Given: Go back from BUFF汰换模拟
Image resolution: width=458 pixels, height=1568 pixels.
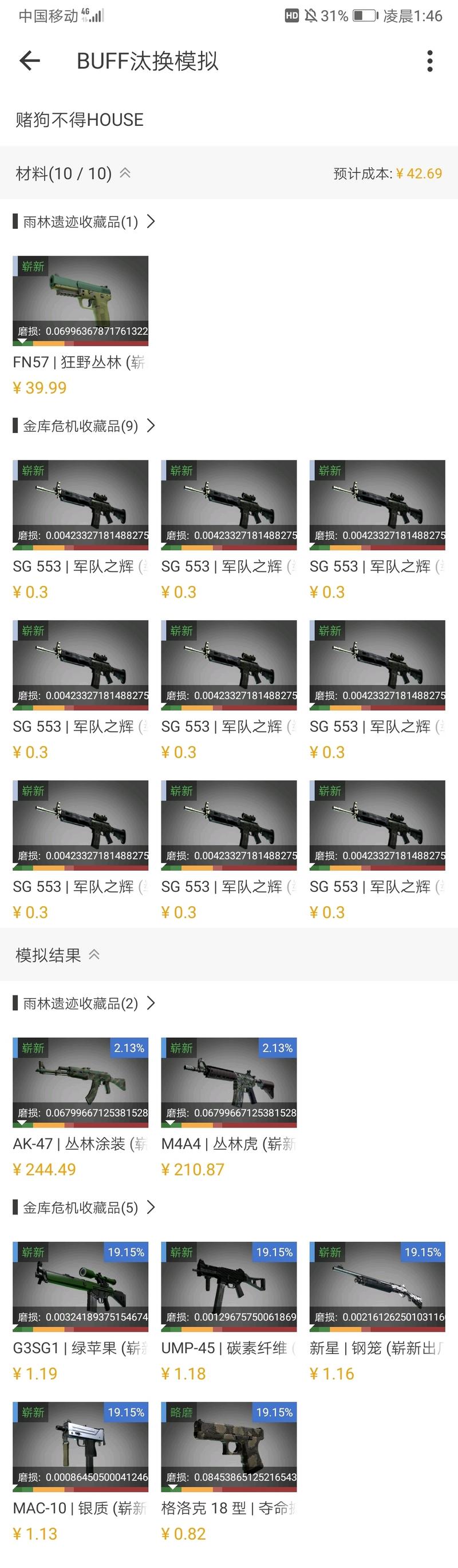Looking at the screenshot, I should pyautogui.click(x=30, y=61).
